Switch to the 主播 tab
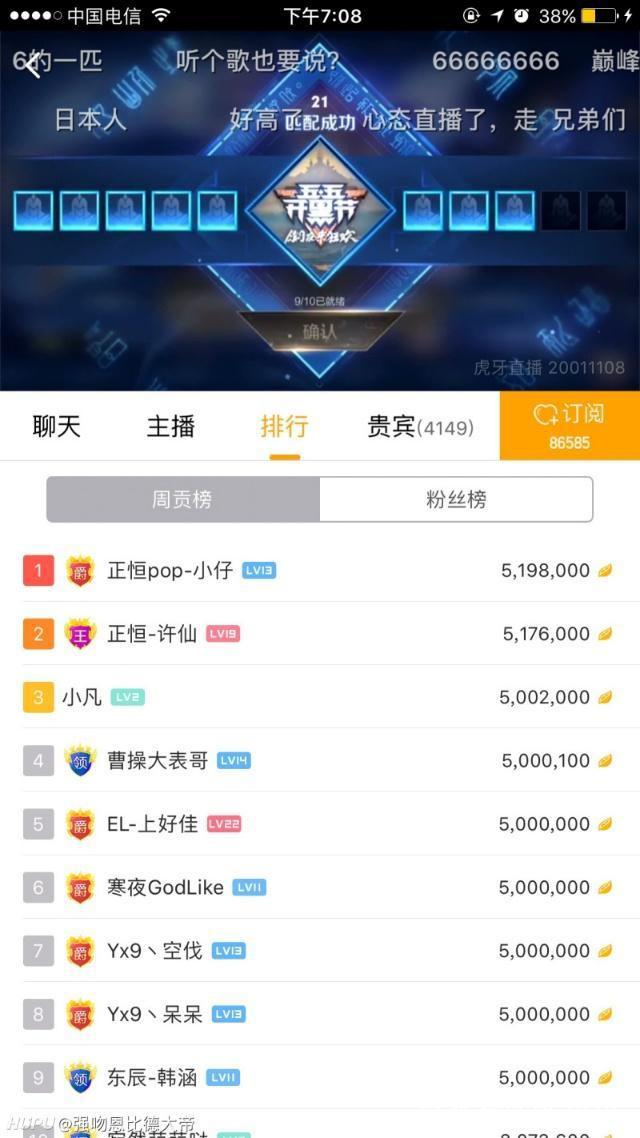This screenshot has width=640, height=1138. tap(171, 427)
